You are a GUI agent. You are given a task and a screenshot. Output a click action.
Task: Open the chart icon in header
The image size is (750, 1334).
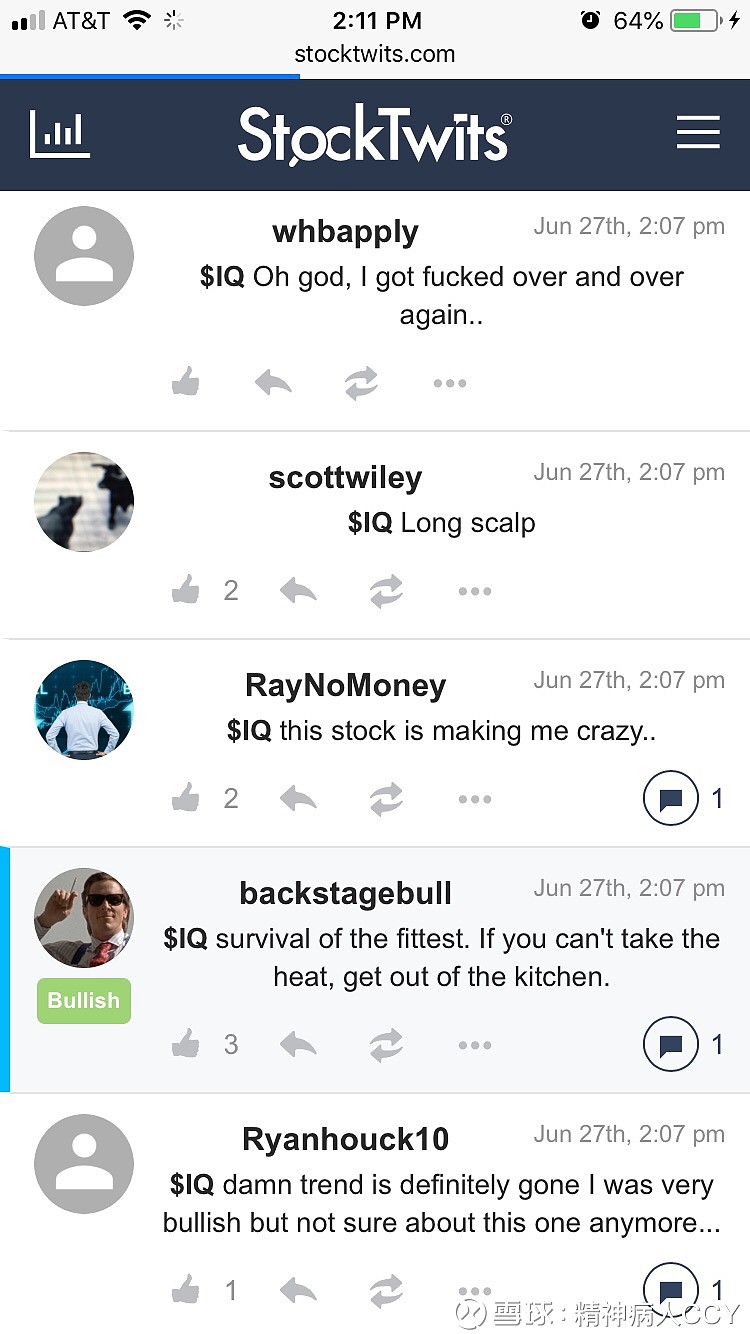(60, 134)
